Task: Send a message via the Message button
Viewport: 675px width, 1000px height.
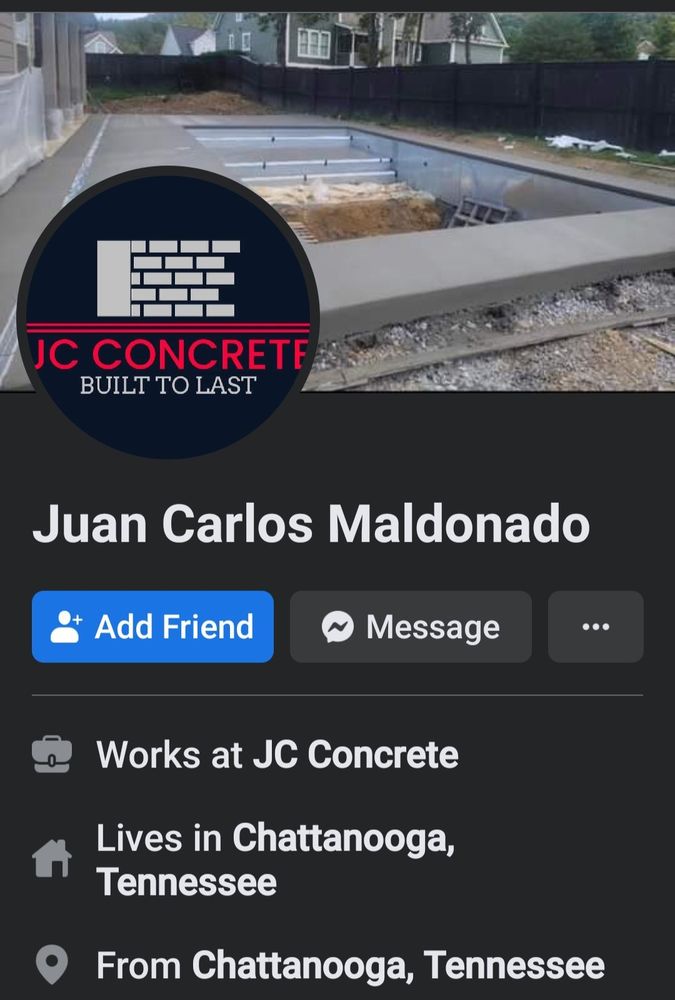Action: tap(410, 627)
